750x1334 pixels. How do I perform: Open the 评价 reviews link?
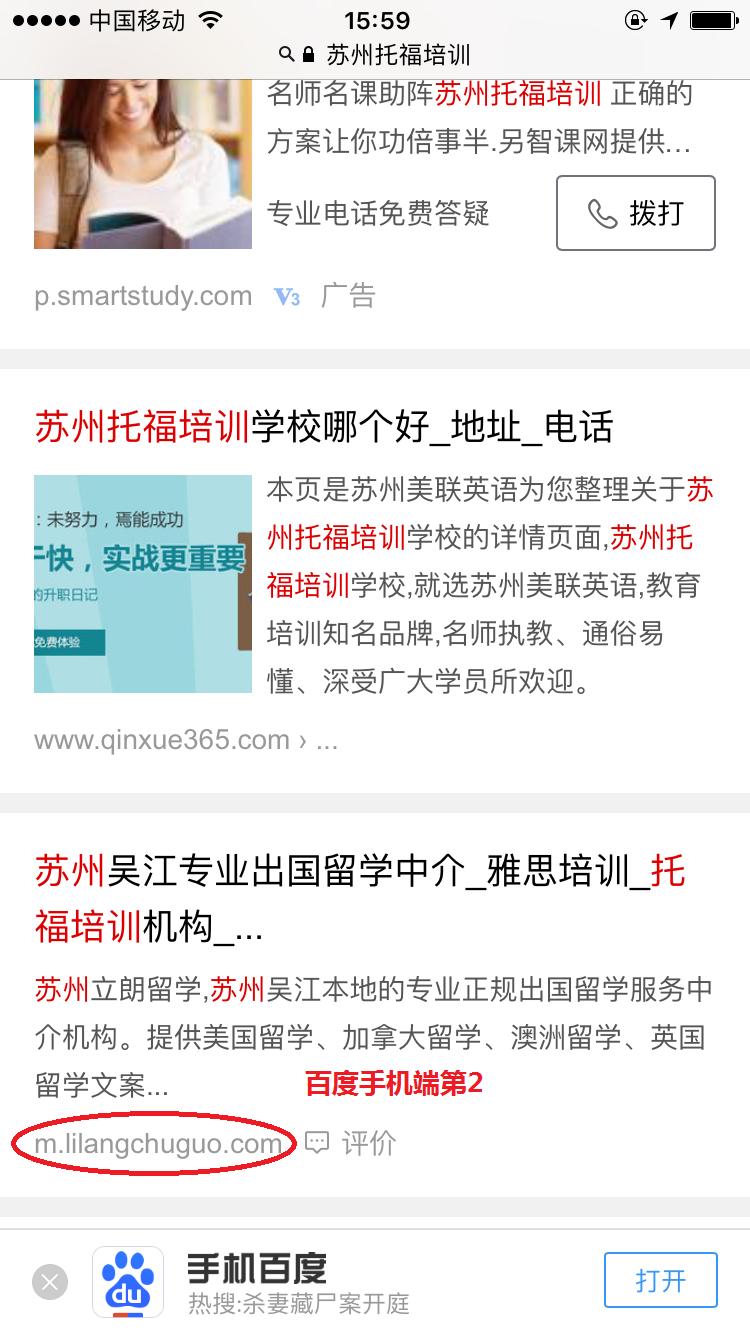click(352, 1143)
